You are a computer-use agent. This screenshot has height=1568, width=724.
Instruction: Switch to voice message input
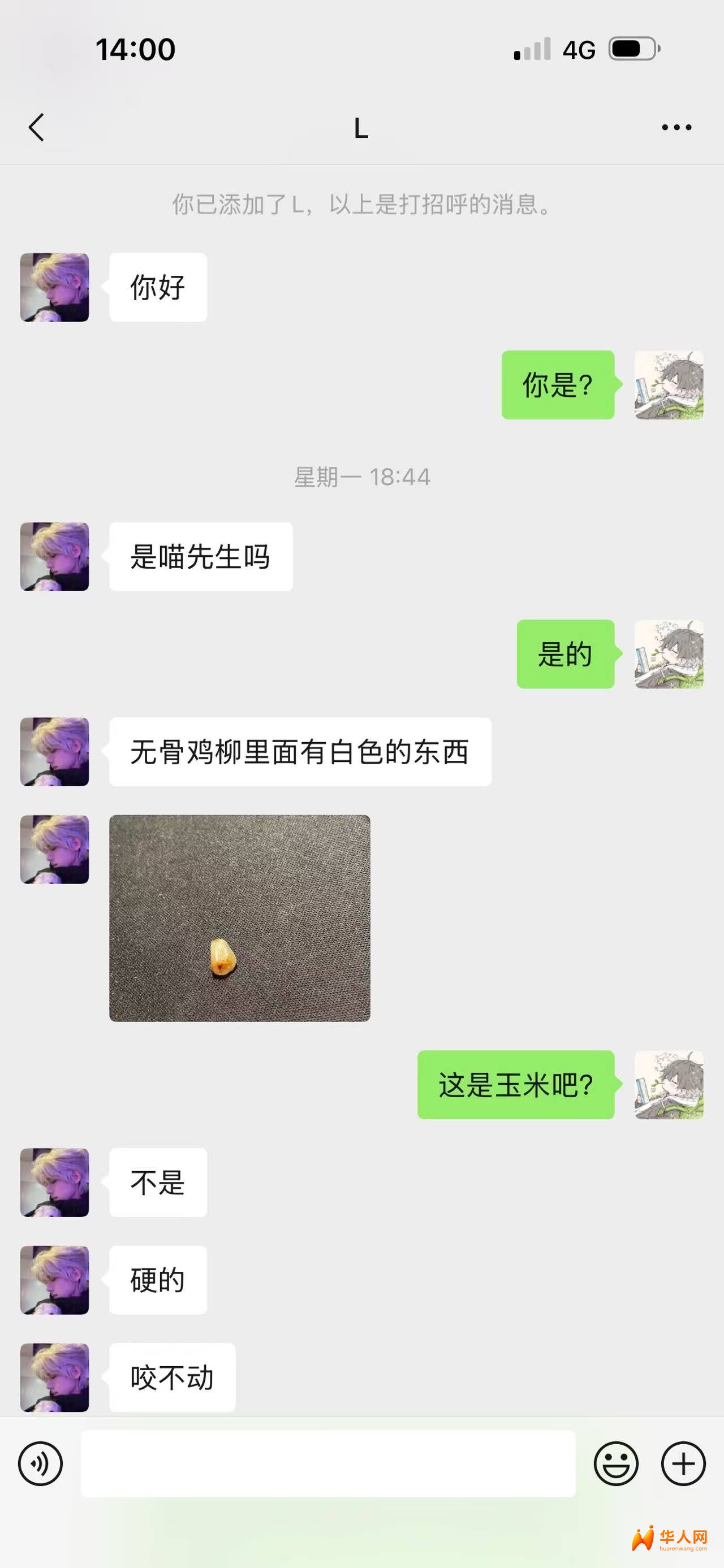[x=40, y=1463]
